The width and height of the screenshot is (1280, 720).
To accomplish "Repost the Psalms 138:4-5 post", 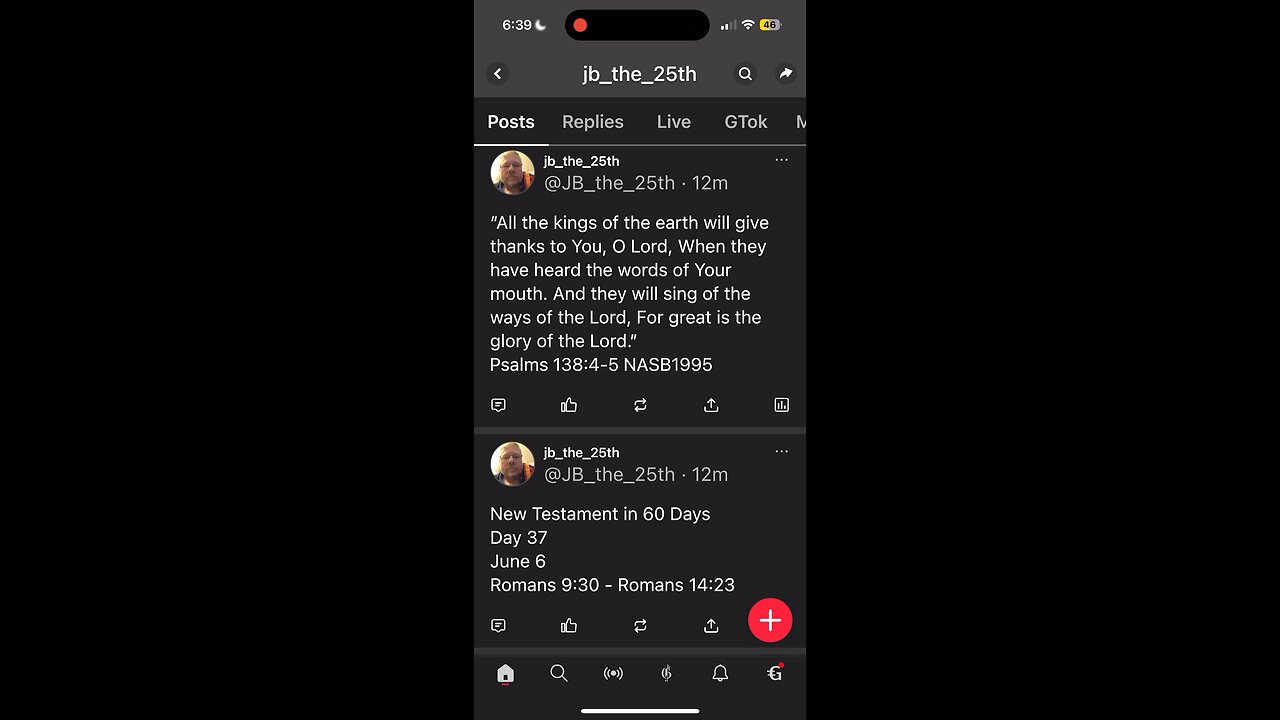I will pyautogui.click(x=640, y=405).
